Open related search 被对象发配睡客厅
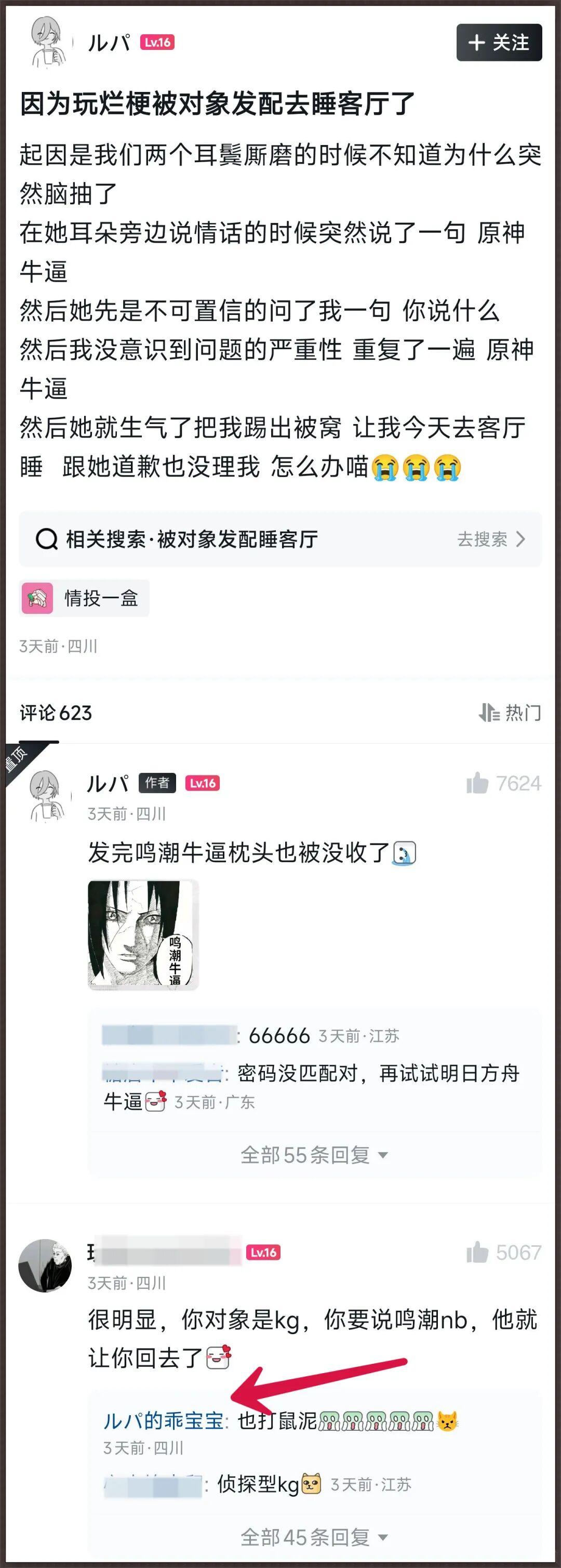 (x=280, y=539)
